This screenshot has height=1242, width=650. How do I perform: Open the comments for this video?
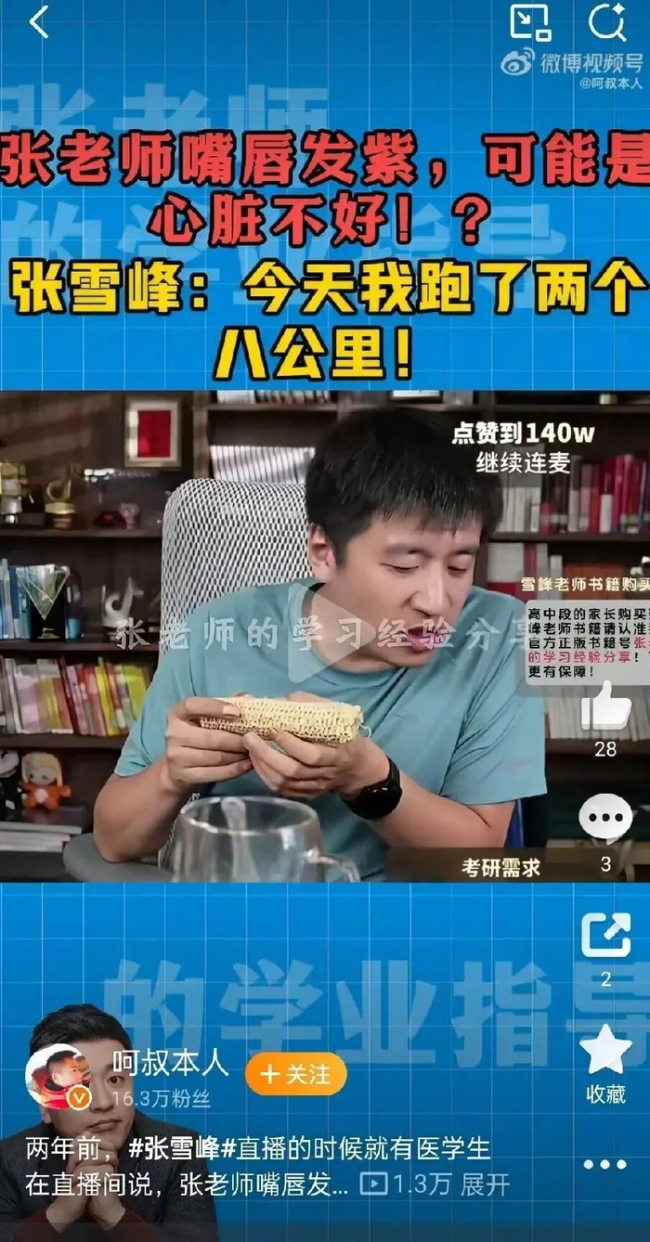605,819
